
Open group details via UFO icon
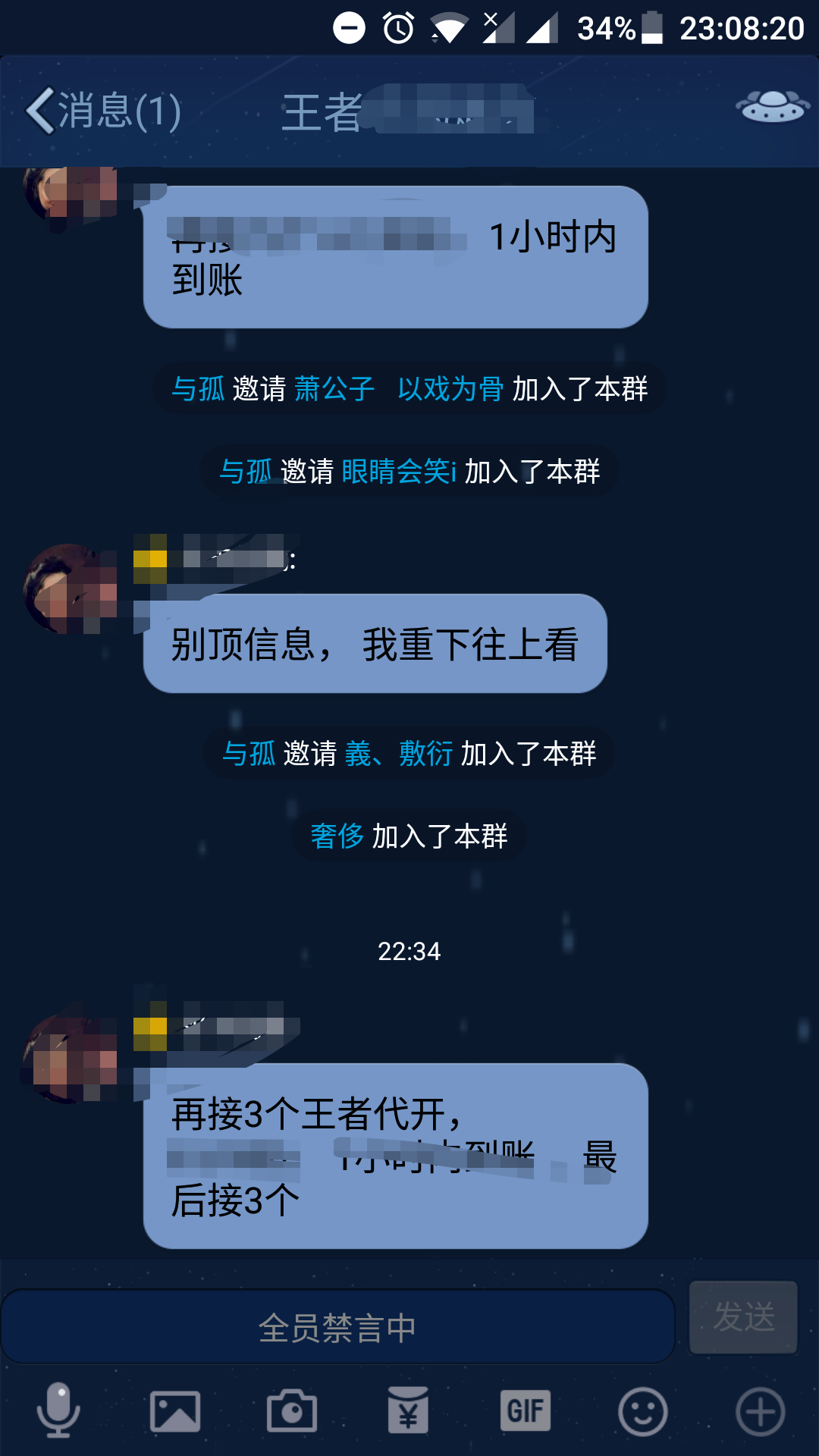772,107
